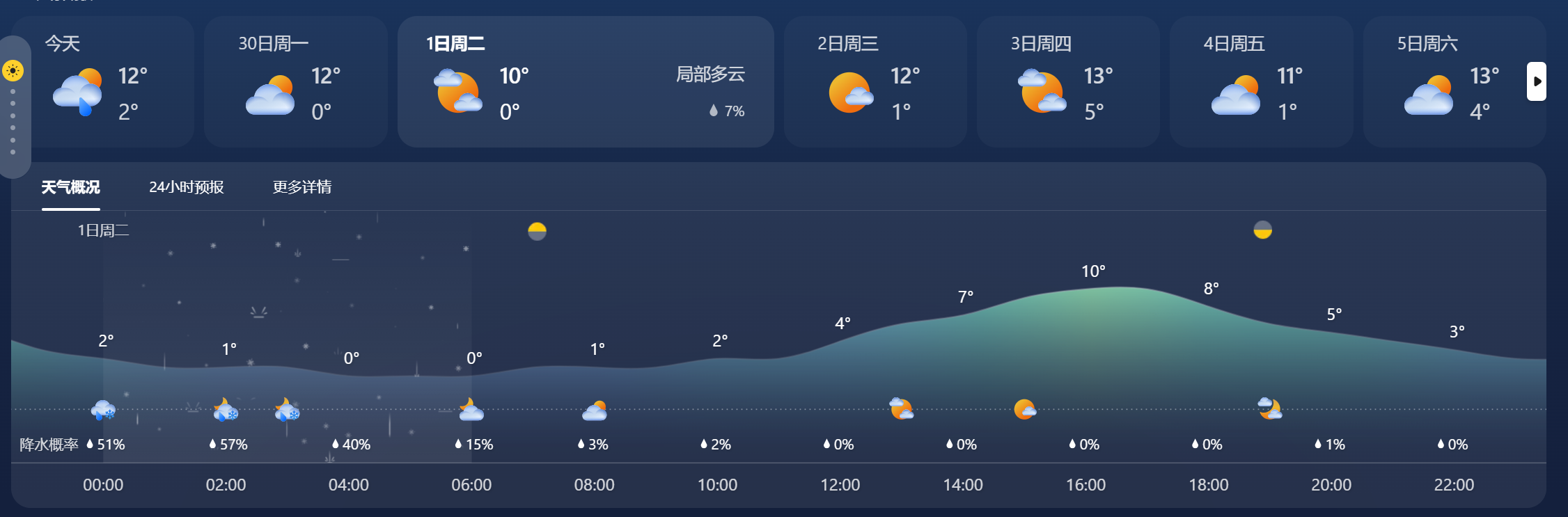Tap the 1日周二 selected day card
The height and width of the screenshot is (517, 1568).
[585, 82]
